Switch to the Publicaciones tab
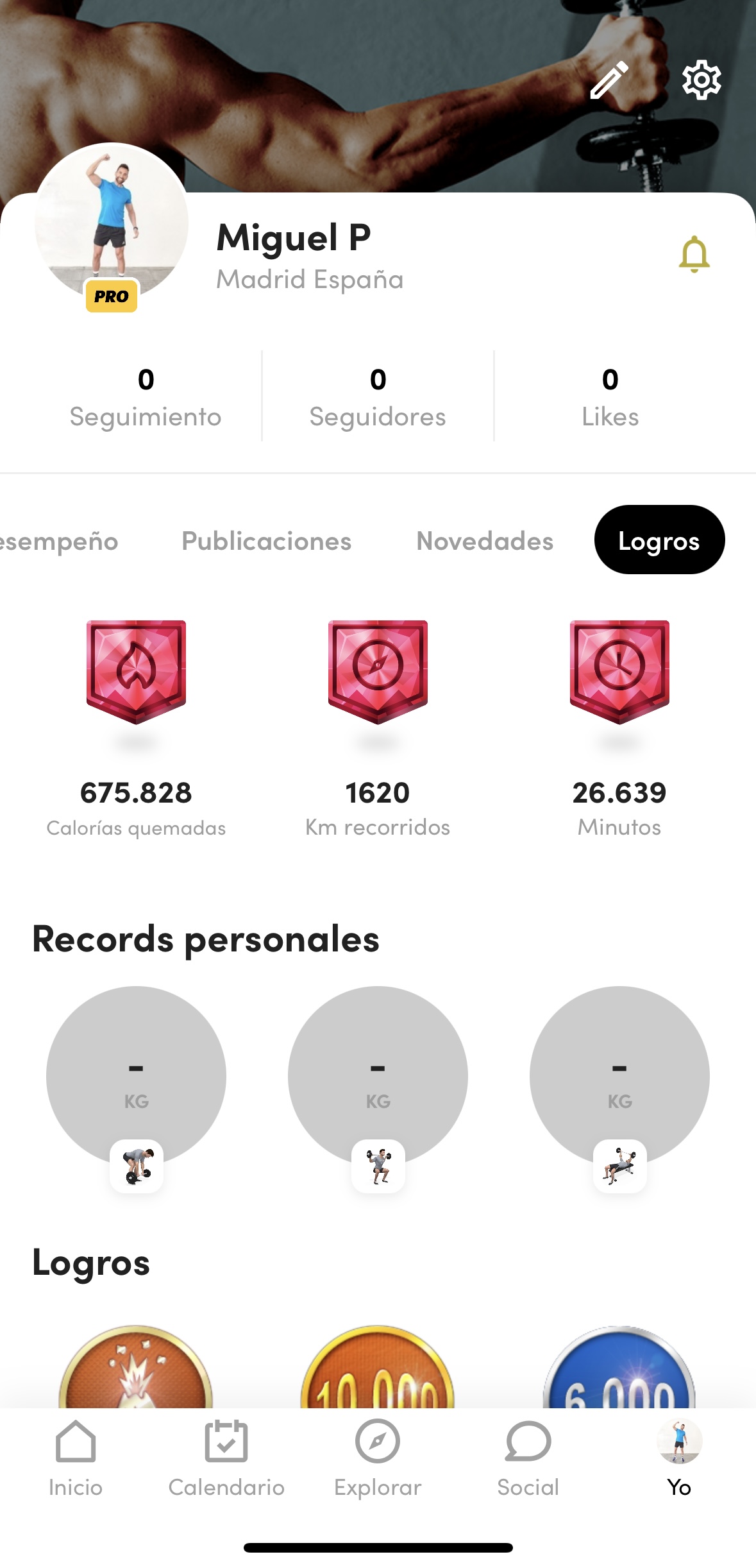Image resolution: width=756 pixels, height=1568 pixels. point(266,541)
